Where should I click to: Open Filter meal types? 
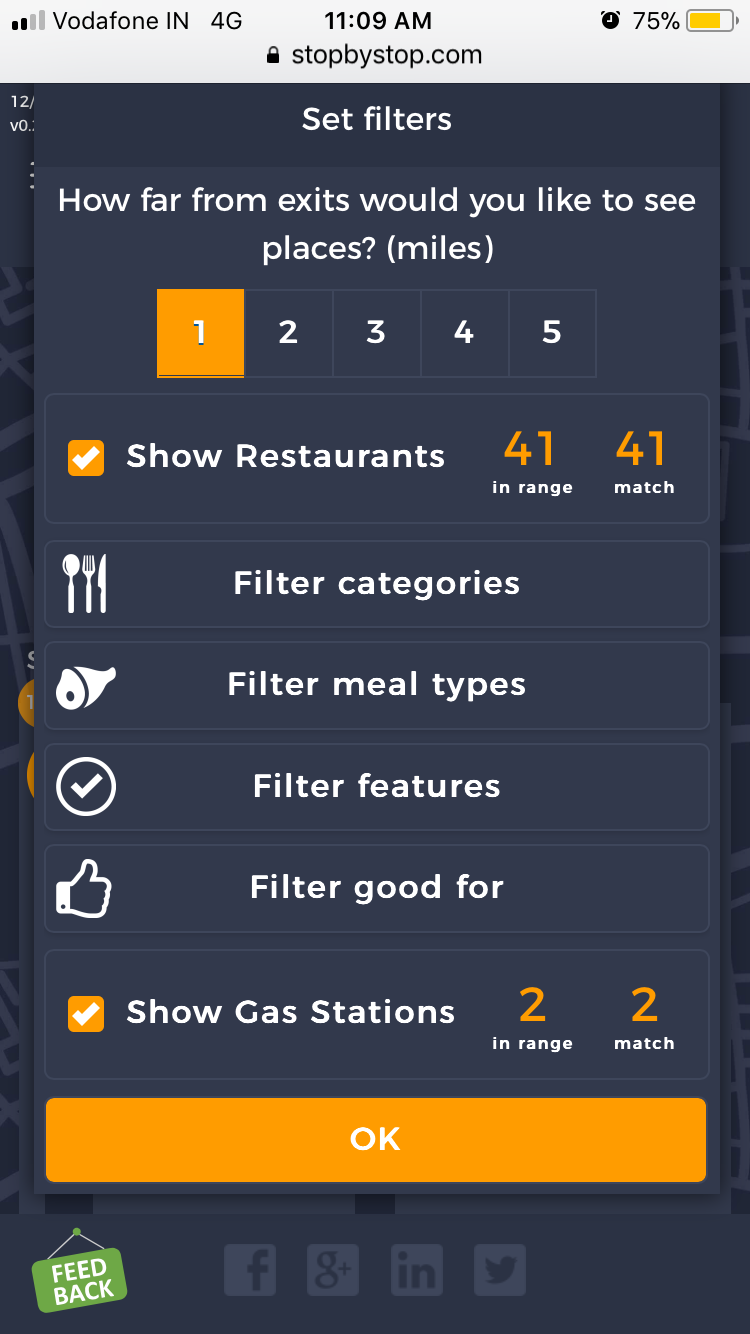376,685
